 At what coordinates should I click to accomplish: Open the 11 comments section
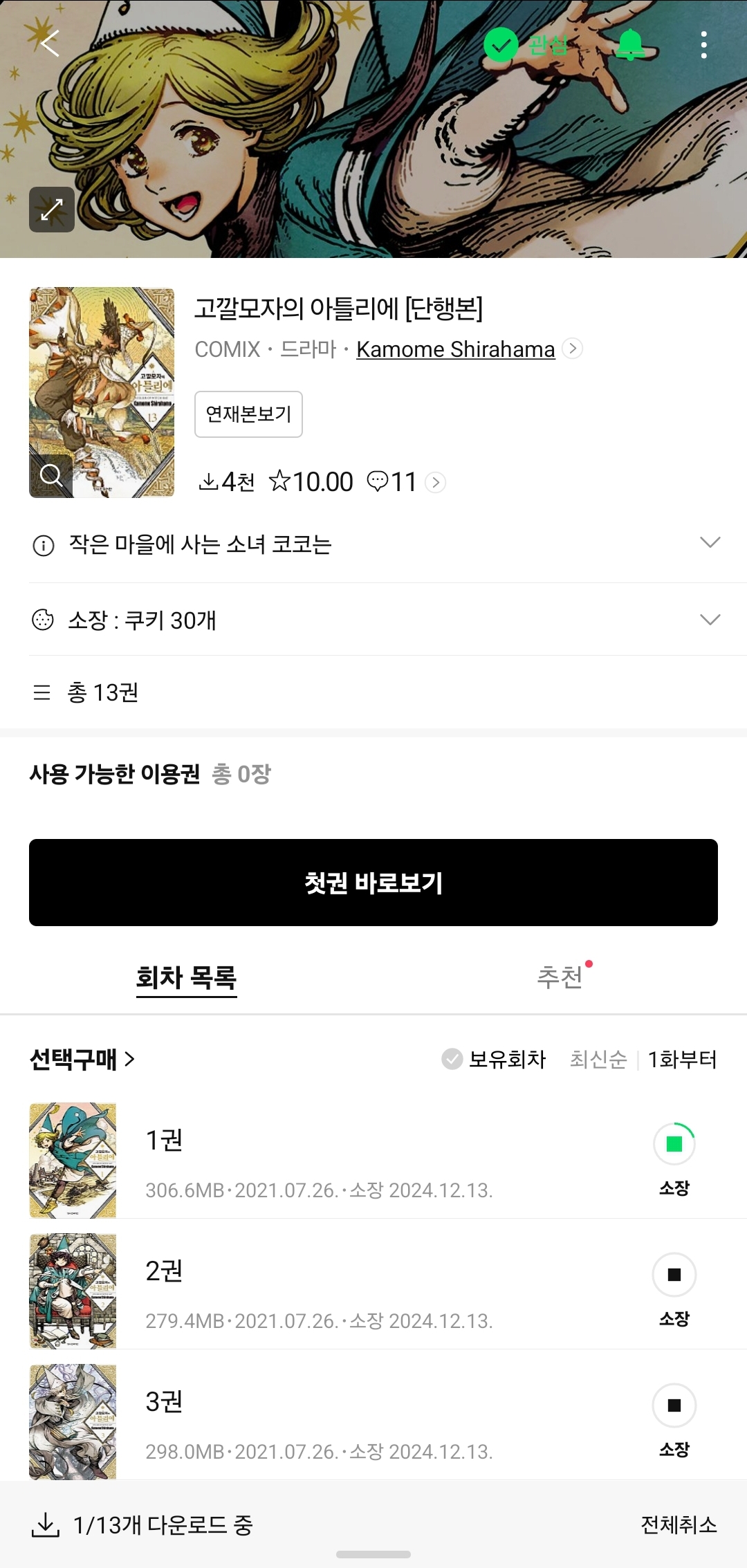(x=405, y=481)
